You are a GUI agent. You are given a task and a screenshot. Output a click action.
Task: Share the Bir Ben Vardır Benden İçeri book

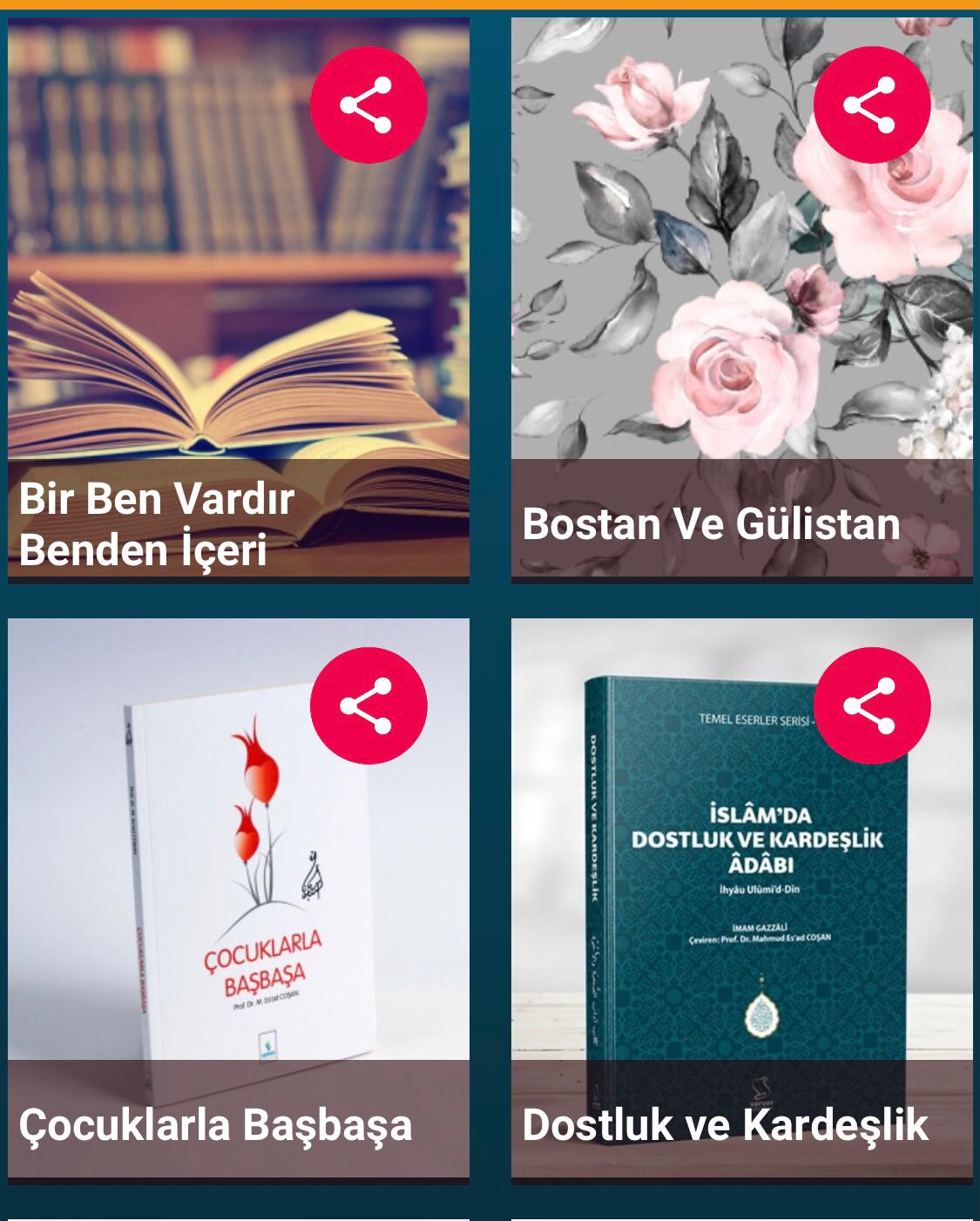click(x=368, y=105)
